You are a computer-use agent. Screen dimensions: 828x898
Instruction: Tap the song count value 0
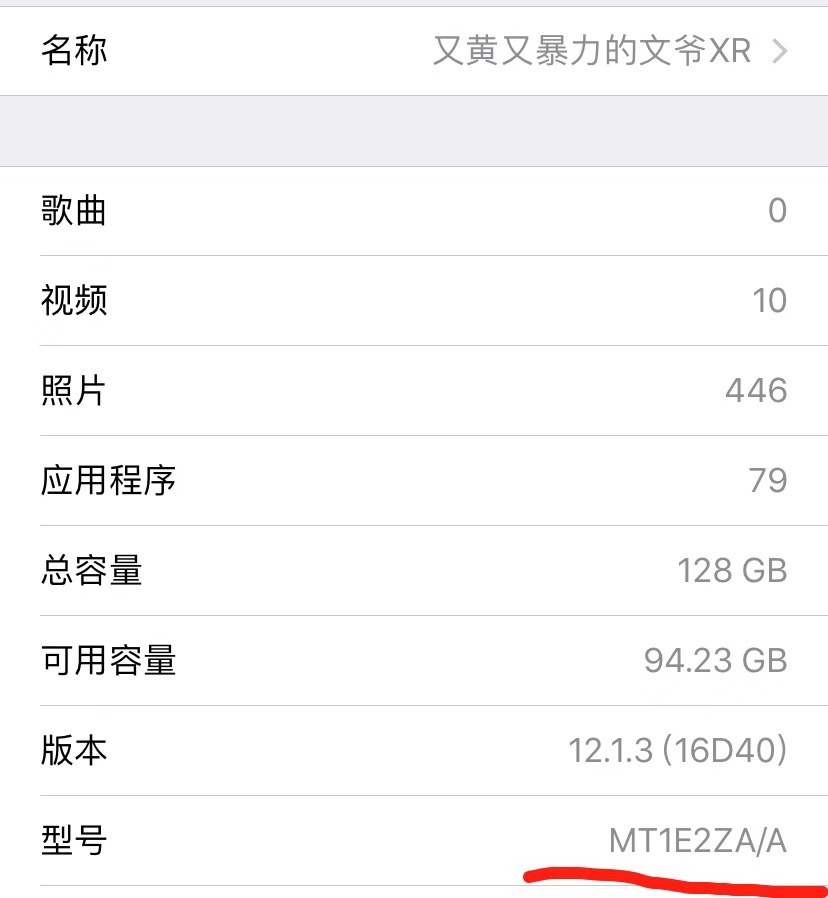778,211
